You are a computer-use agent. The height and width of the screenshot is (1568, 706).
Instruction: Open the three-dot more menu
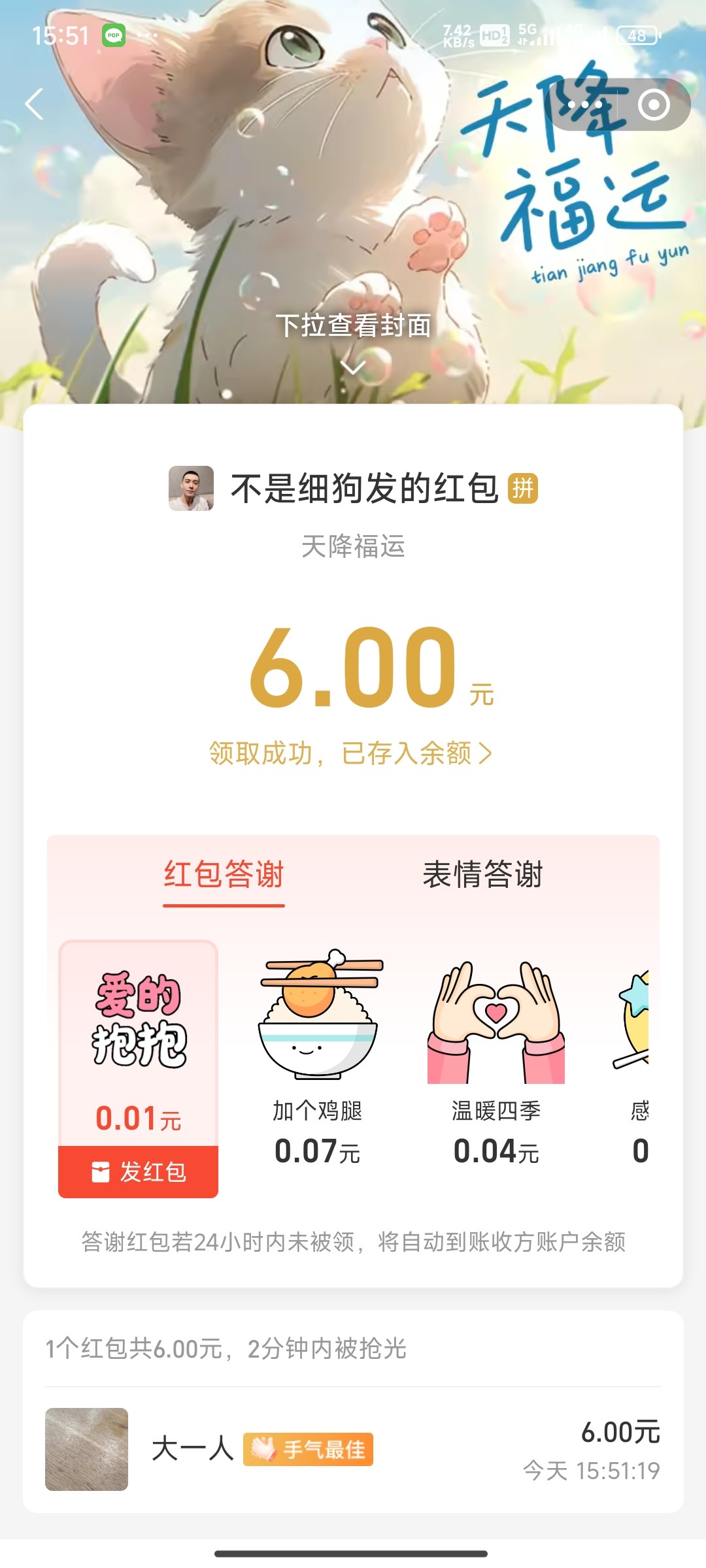584,105
